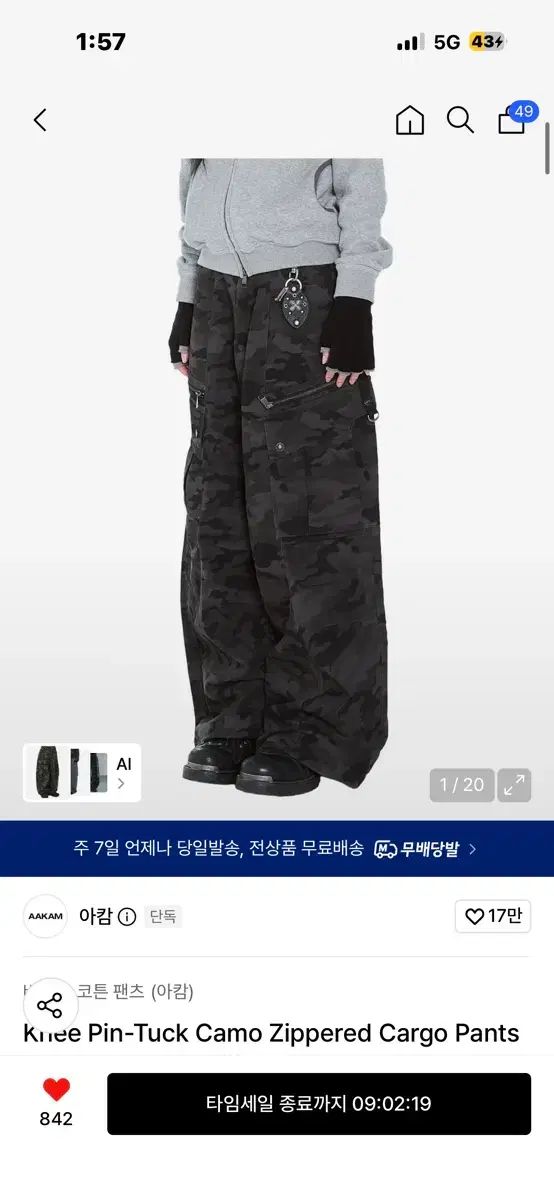Viewport: 554px width, 1200px height.
Task: Share this product with the share button
Action: point(50,1005)
